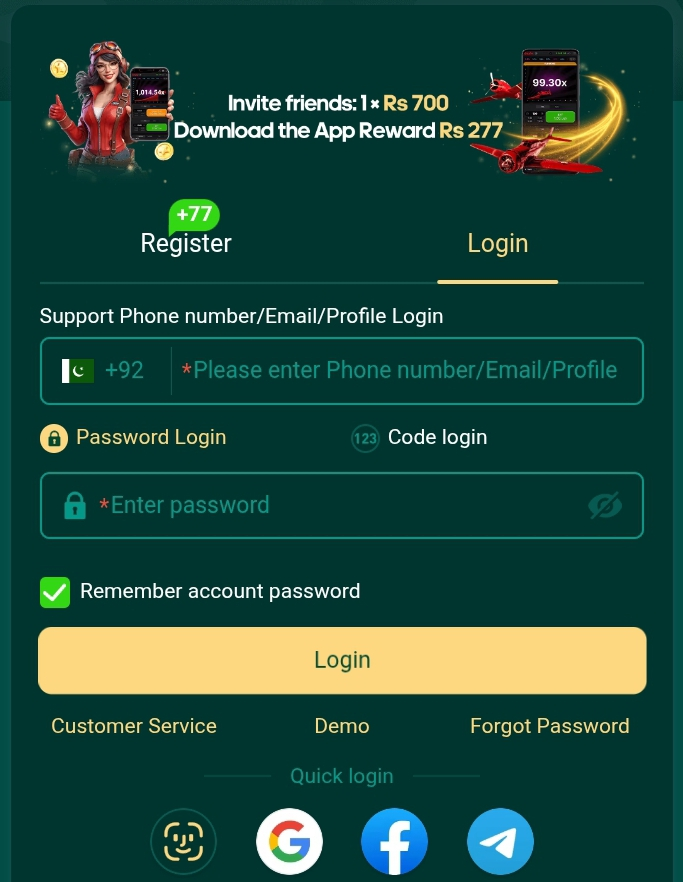Open the +92 country code picker
Image resolution: width=683 pixels, height=882 pixels.
(104, 370)
